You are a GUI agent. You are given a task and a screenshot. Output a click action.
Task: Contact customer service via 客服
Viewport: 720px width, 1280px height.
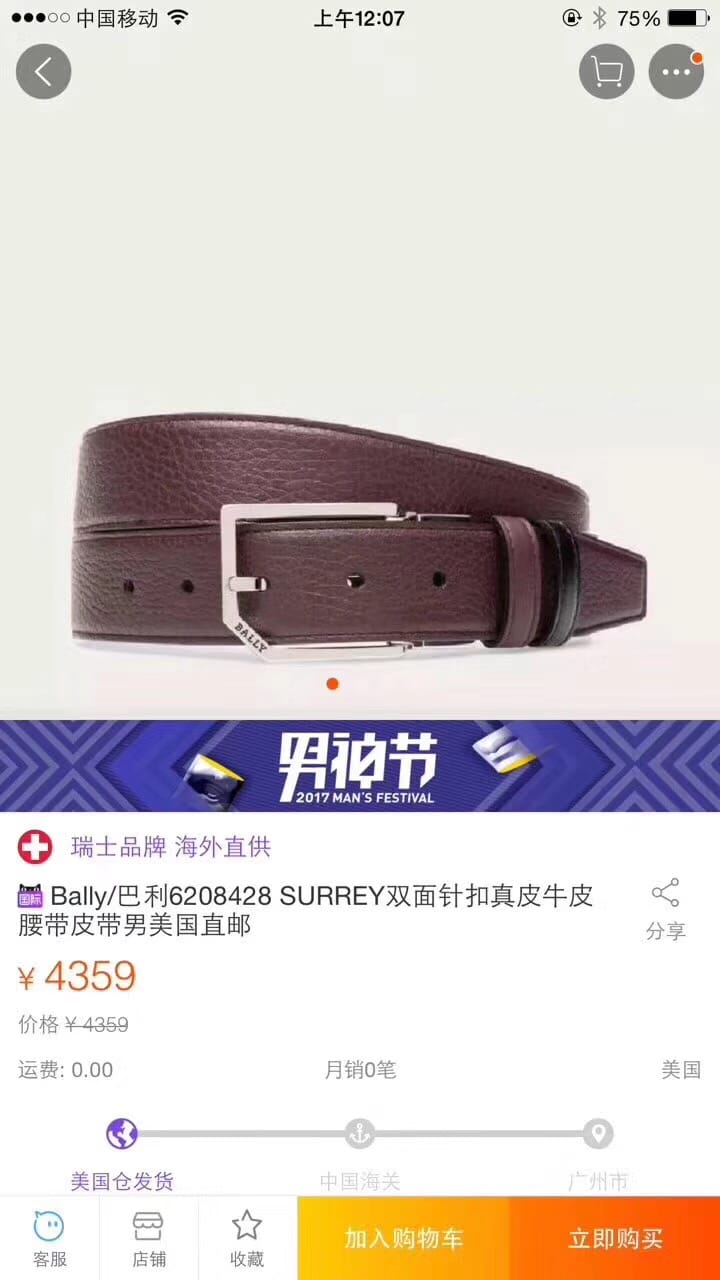pyautogui.click(x=49, y=1238)
